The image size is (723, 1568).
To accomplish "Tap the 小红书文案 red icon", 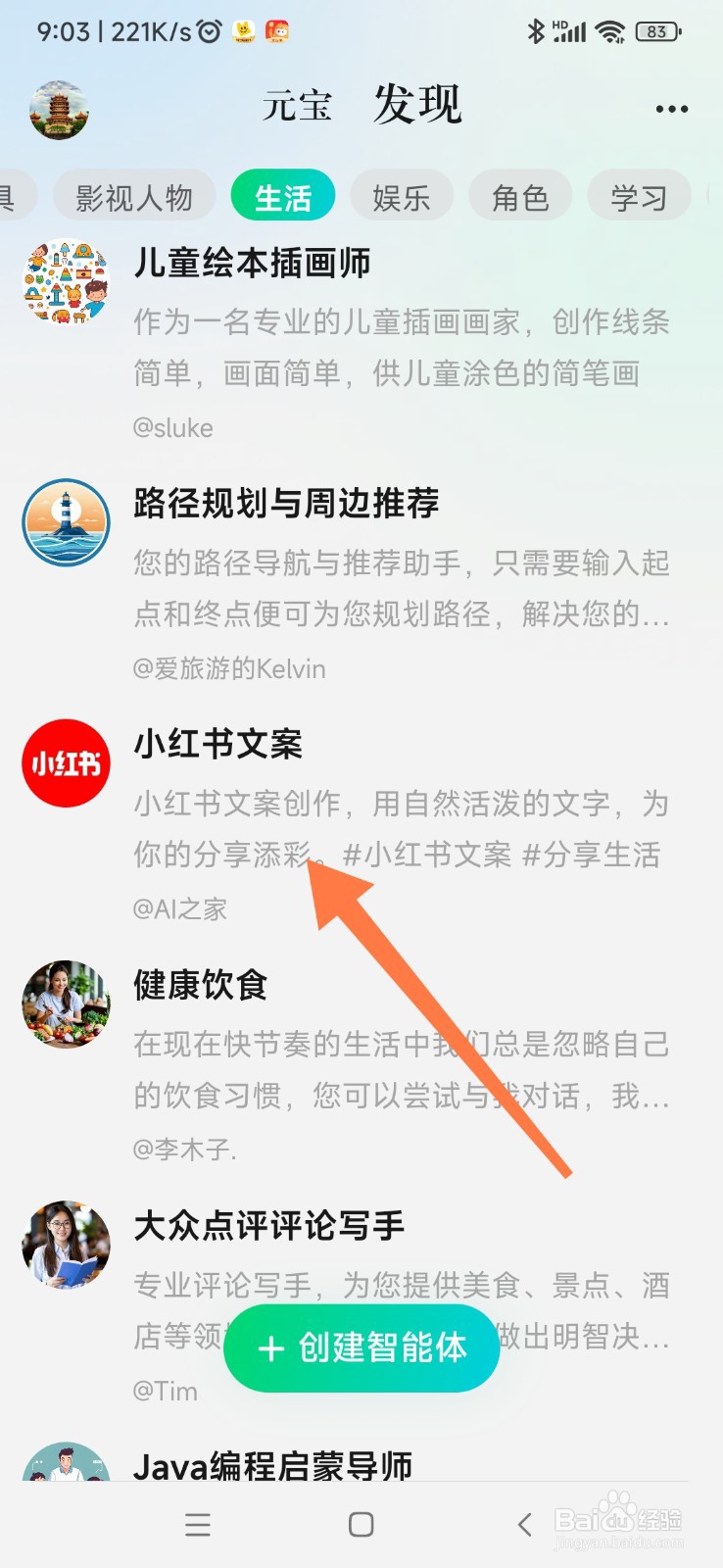I will (66, 763).
